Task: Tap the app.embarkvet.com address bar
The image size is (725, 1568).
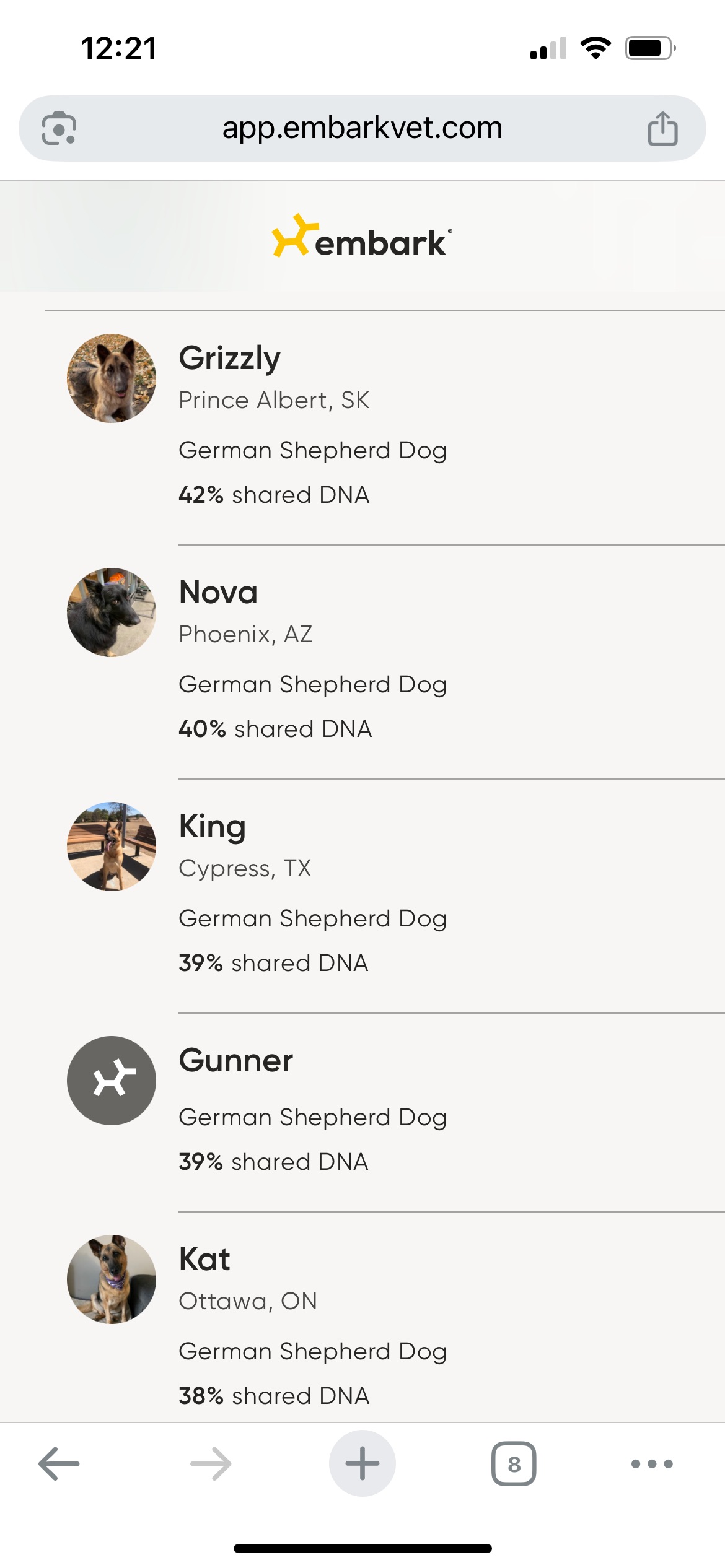Action: (x=362, y=128)
